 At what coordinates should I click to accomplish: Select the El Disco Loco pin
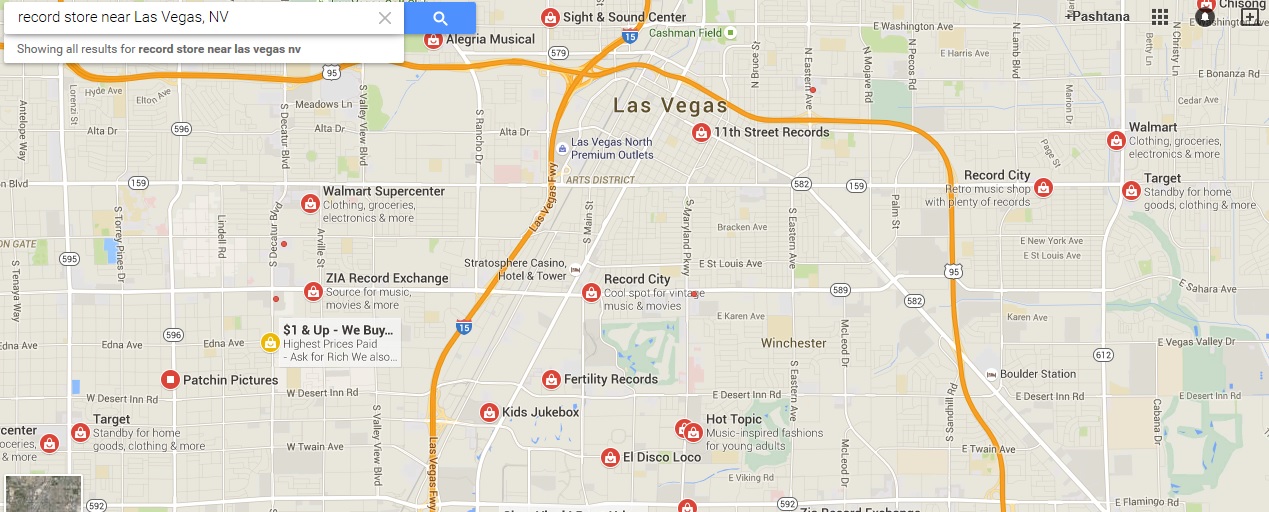(x=609, y=458)
